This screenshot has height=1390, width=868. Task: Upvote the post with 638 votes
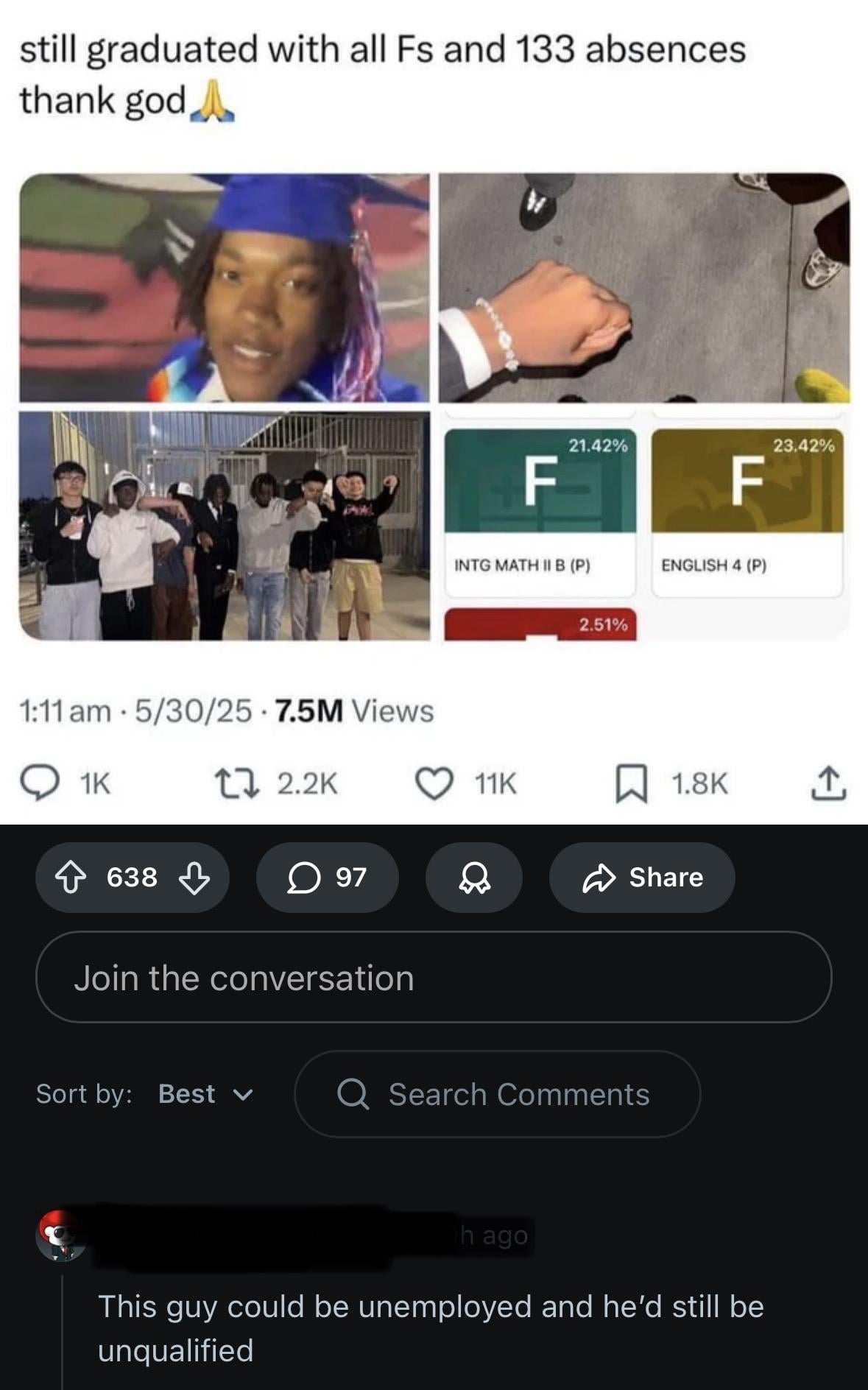(x=71, y=878)
